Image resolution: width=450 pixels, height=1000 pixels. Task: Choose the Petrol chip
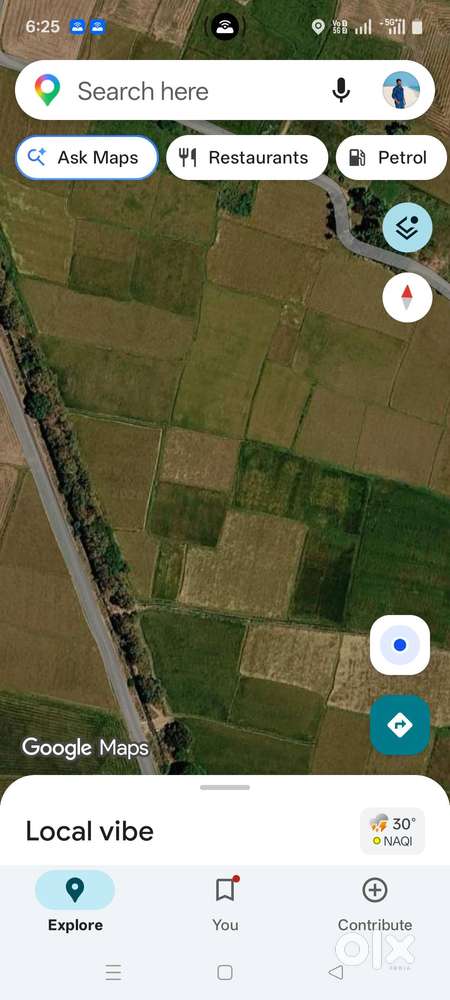[x=391, y=158]
